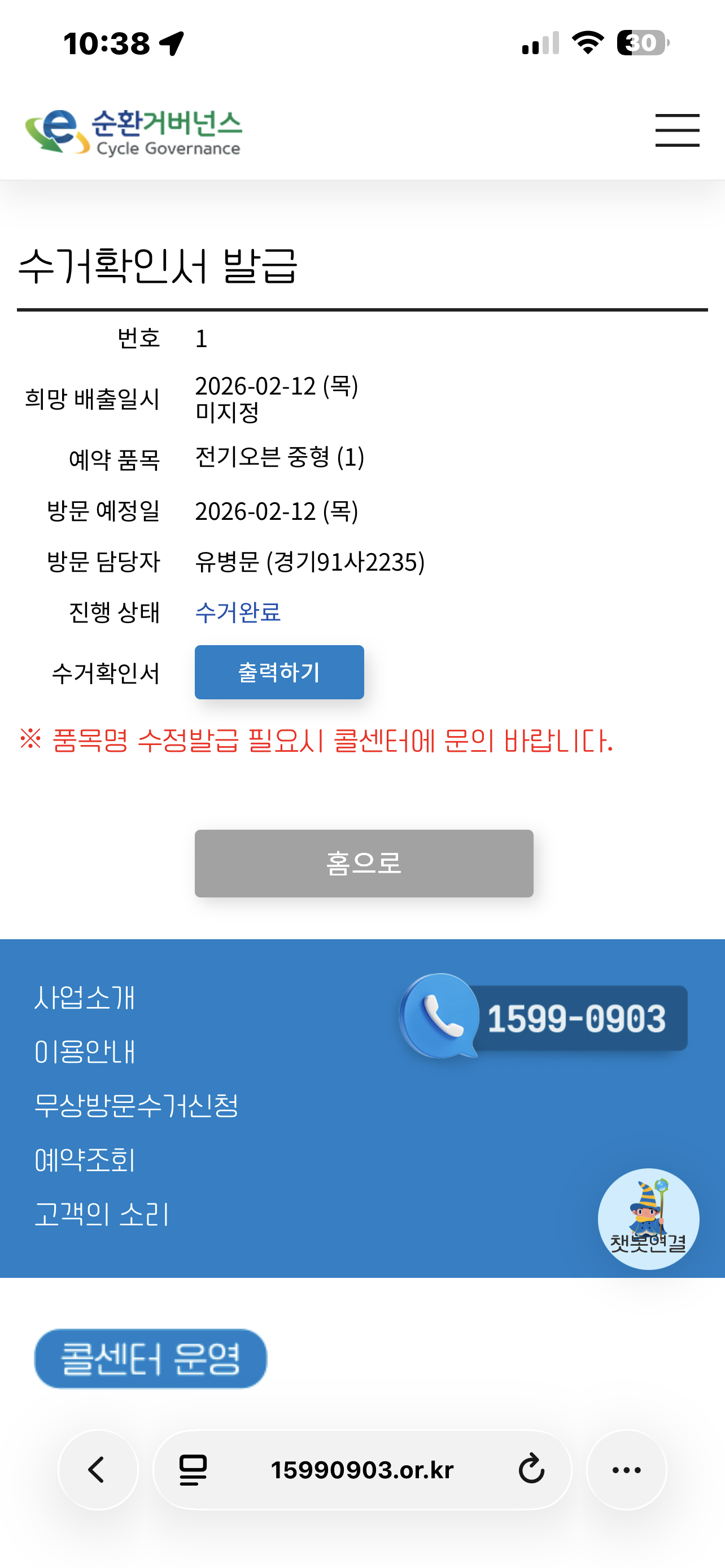Reload the page
Viewport: 725px width, 1568px height.
[531, 1469]
